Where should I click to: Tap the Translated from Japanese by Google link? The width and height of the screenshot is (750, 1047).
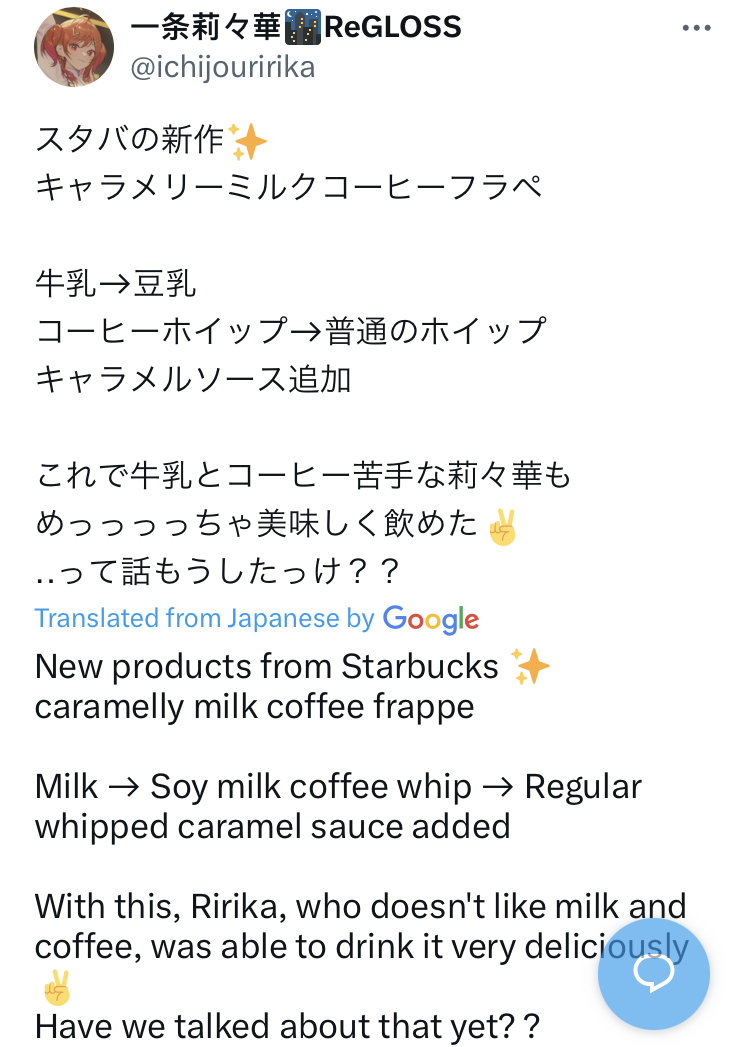tap(256, 619)
